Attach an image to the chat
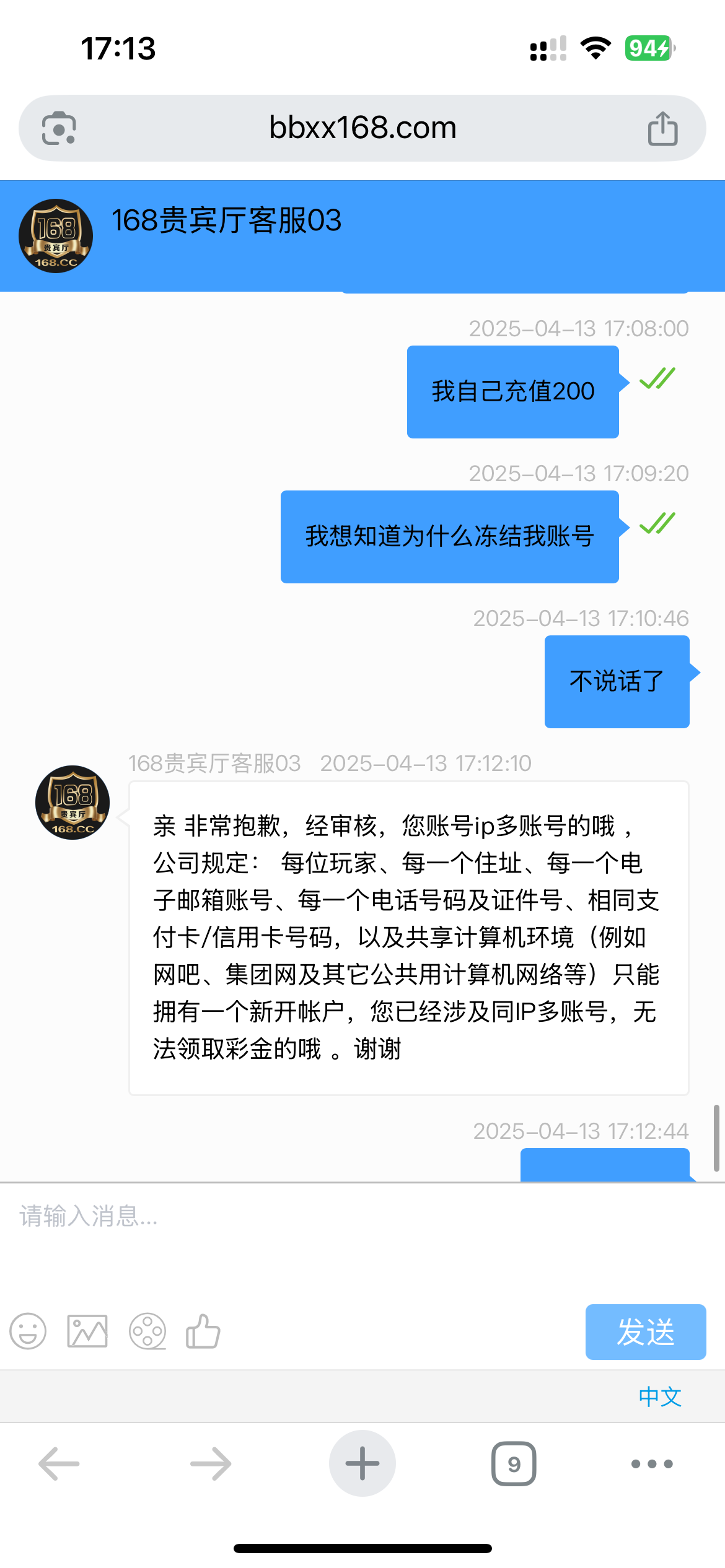 [87, 1331]
